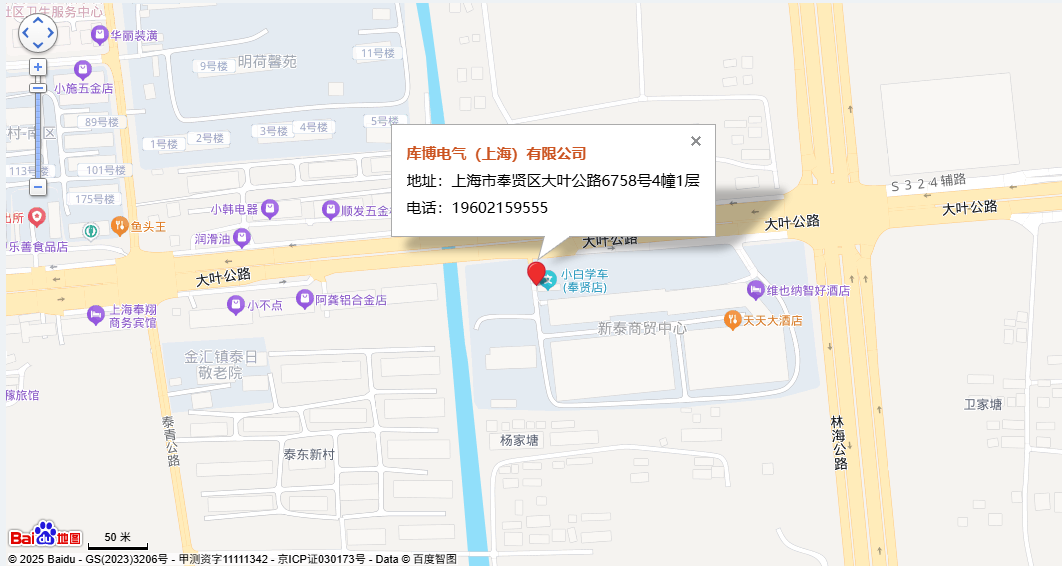Close the 库博电气 info popup
Viewport: 1062px width, 566px height.
pos(696,141)
